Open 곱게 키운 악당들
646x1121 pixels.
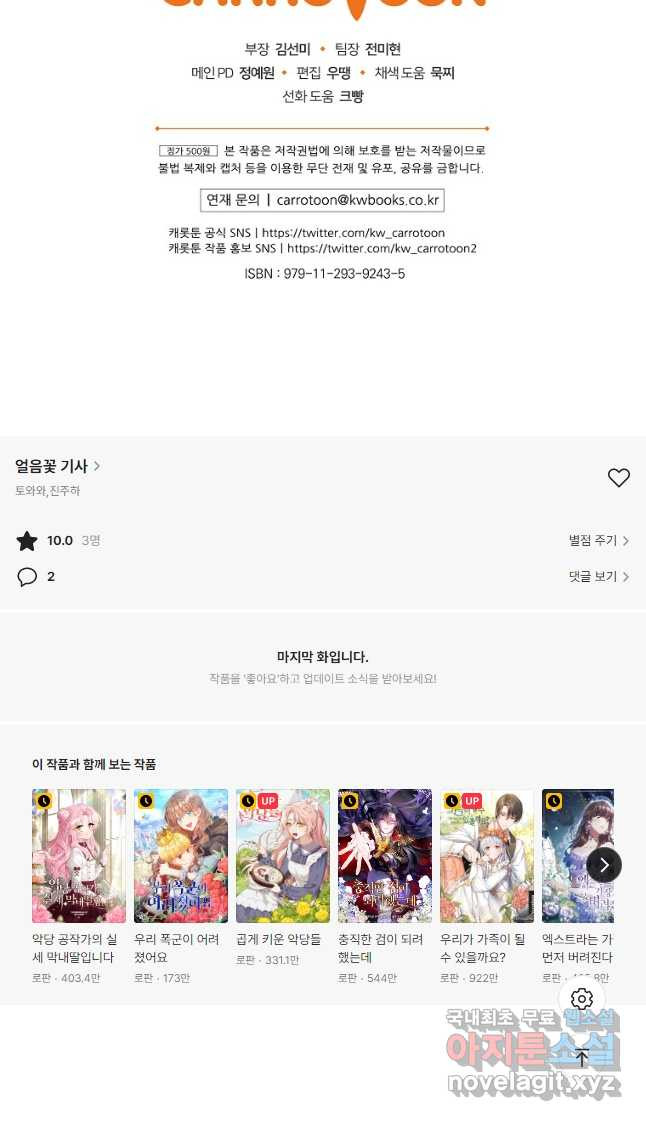tap(283, 856)
